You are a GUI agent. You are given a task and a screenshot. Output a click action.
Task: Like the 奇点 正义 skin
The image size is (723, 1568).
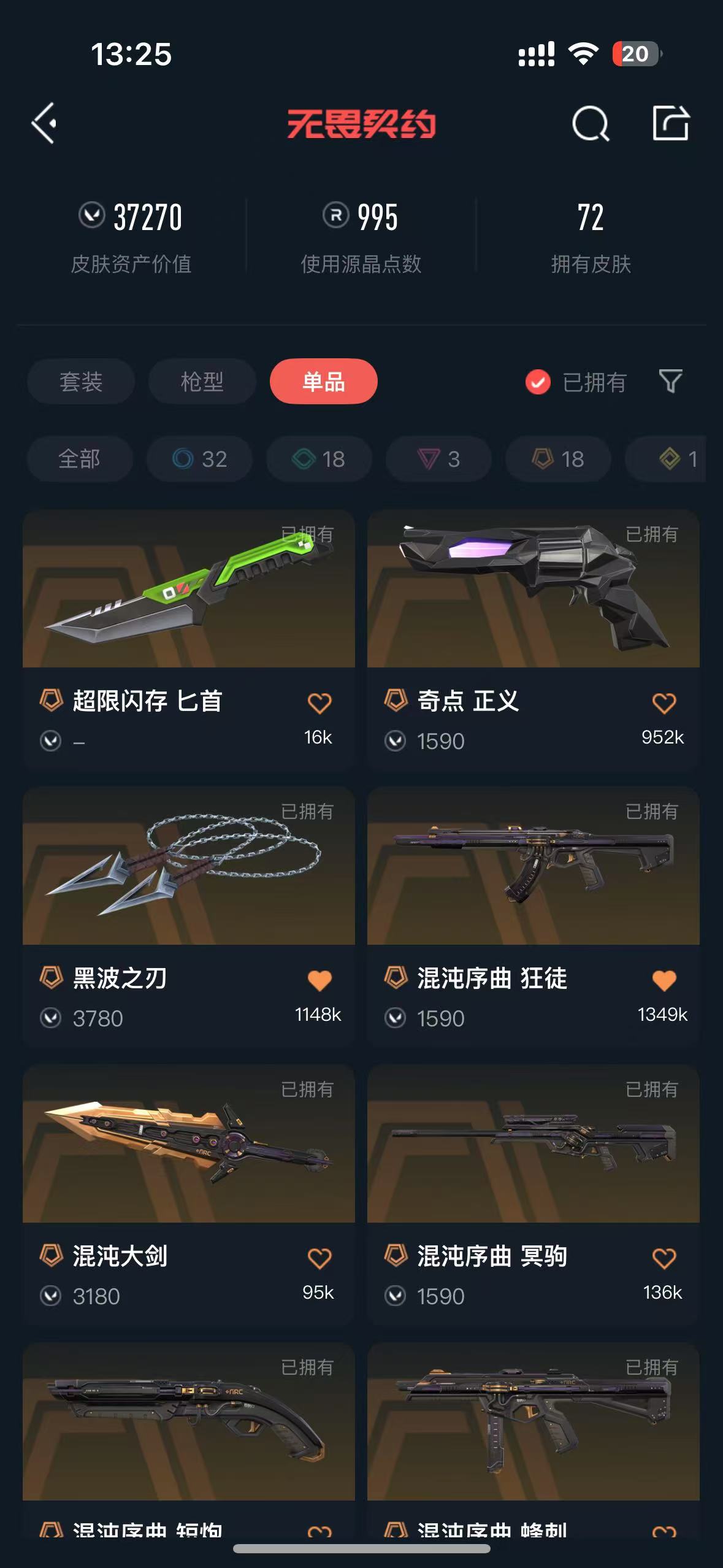(664, 702)
